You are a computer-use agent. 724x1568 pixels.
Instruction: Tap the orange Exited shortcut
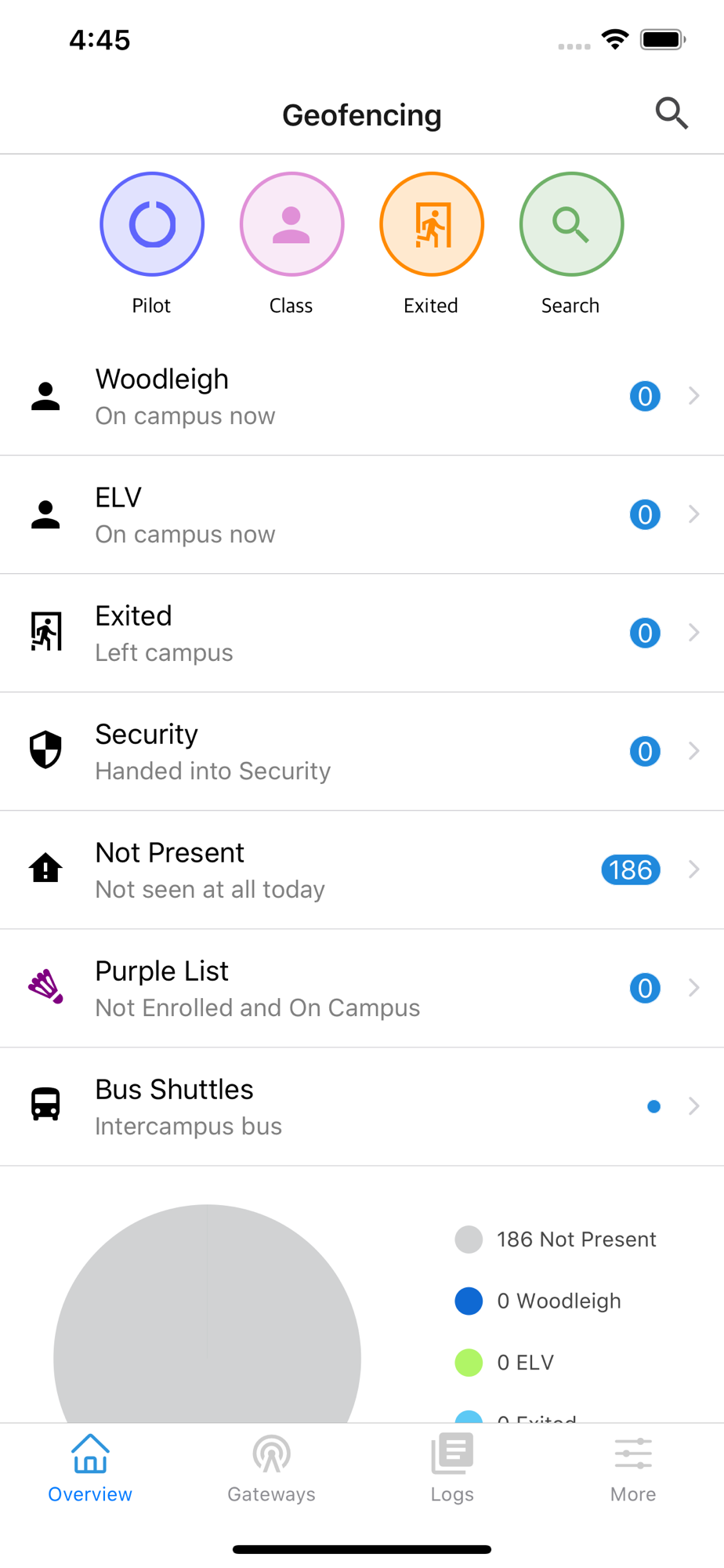click(x=432, y=224)
